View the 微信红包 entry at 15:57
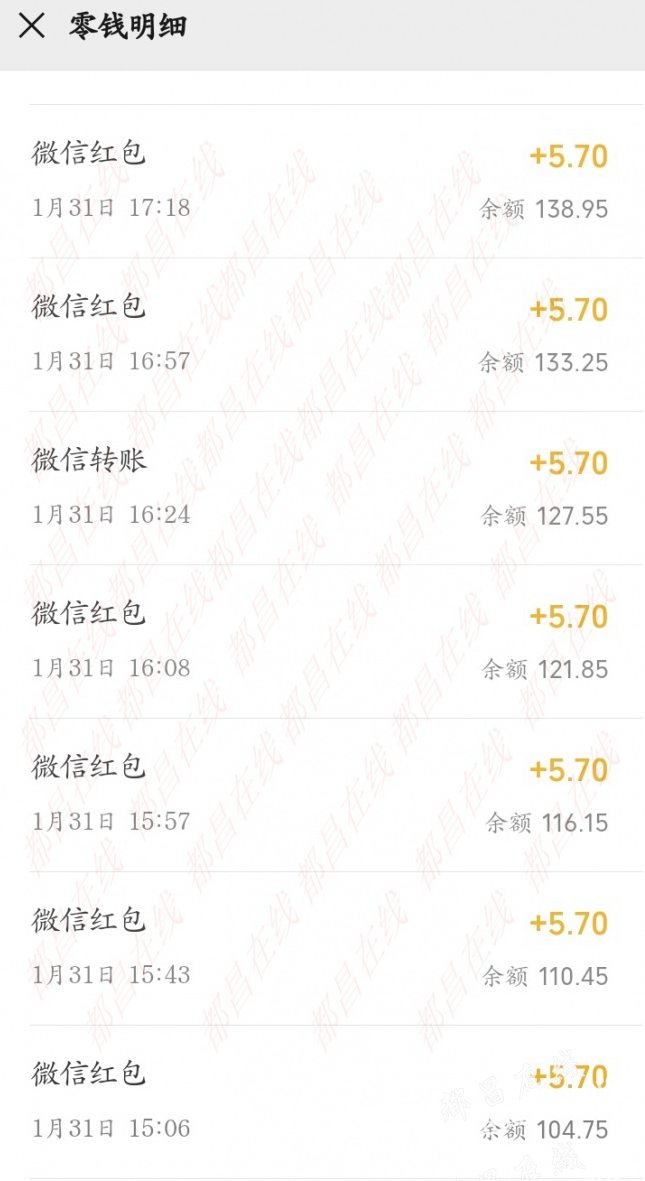Viewport: 645px width, 1181px height. [322, 795]
